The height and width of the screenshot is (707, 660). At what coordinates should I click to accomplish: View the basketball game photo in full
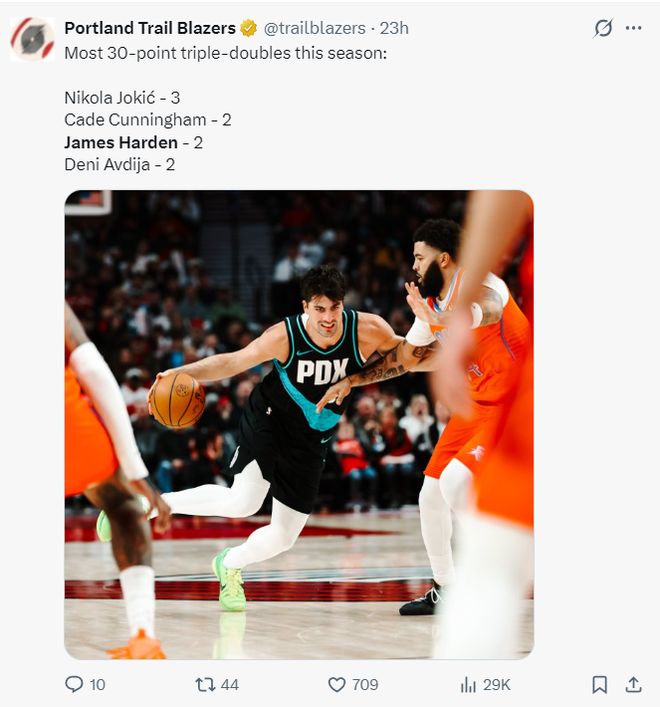299,424
